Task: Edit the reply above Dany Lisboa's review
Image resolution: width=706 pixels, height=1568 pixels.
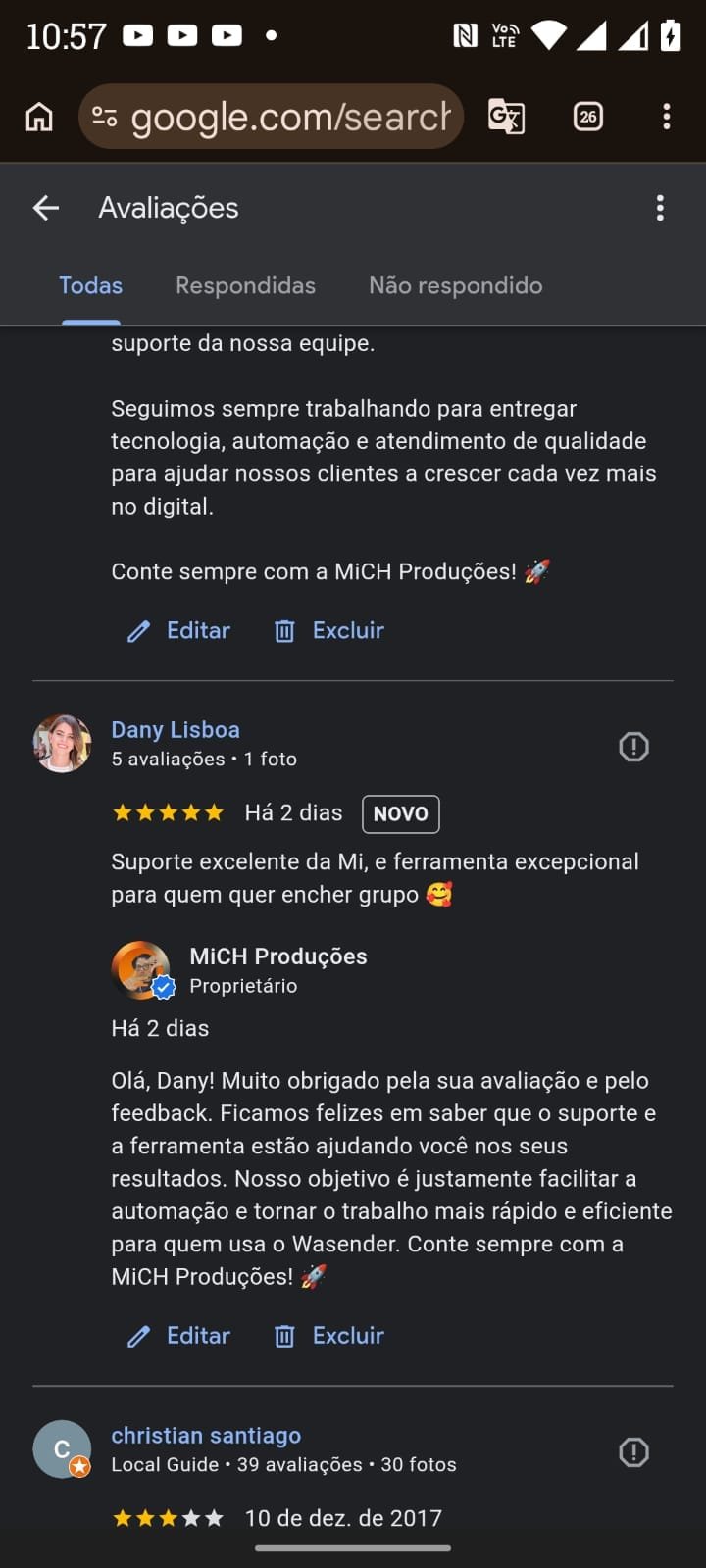Action: pyautogui.click(x=179, y=630)
